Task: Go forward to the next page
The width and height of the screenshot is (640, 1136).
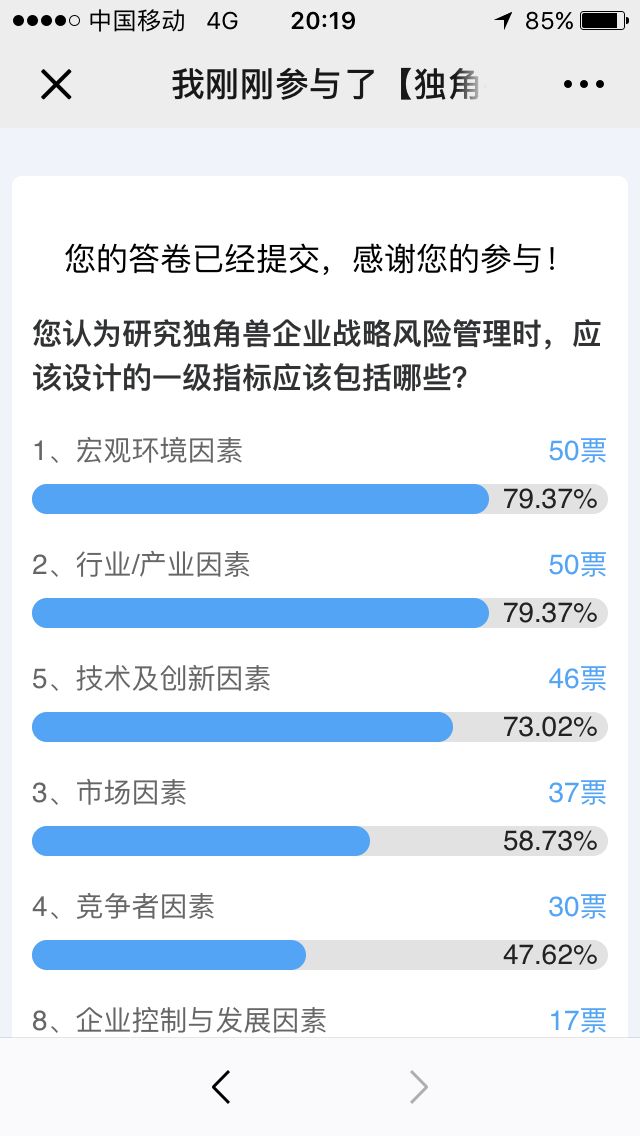Action: (x=419, y=1086)
